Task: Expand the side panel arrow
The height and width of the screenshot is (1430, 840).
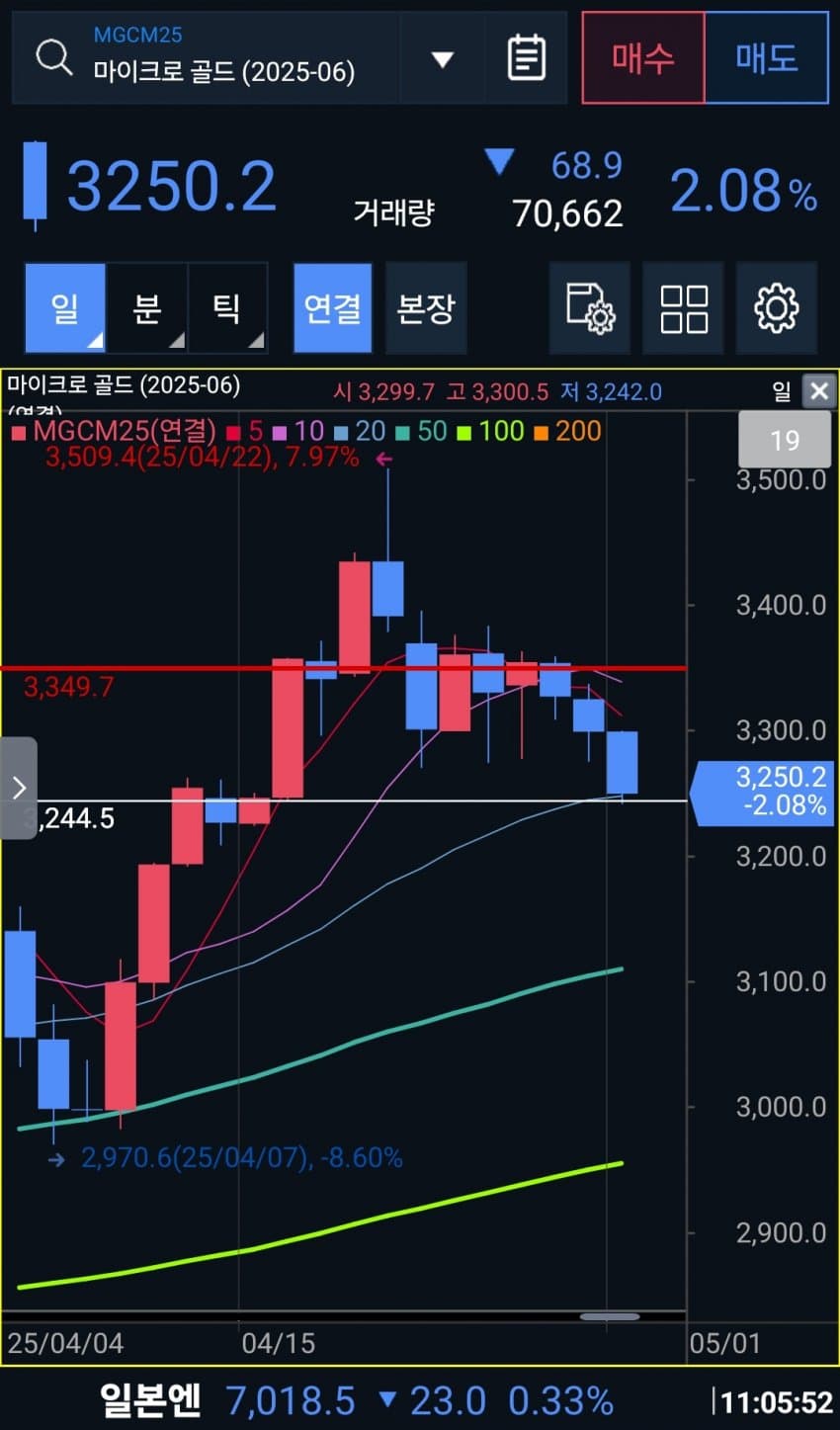Action: point(19,788)
